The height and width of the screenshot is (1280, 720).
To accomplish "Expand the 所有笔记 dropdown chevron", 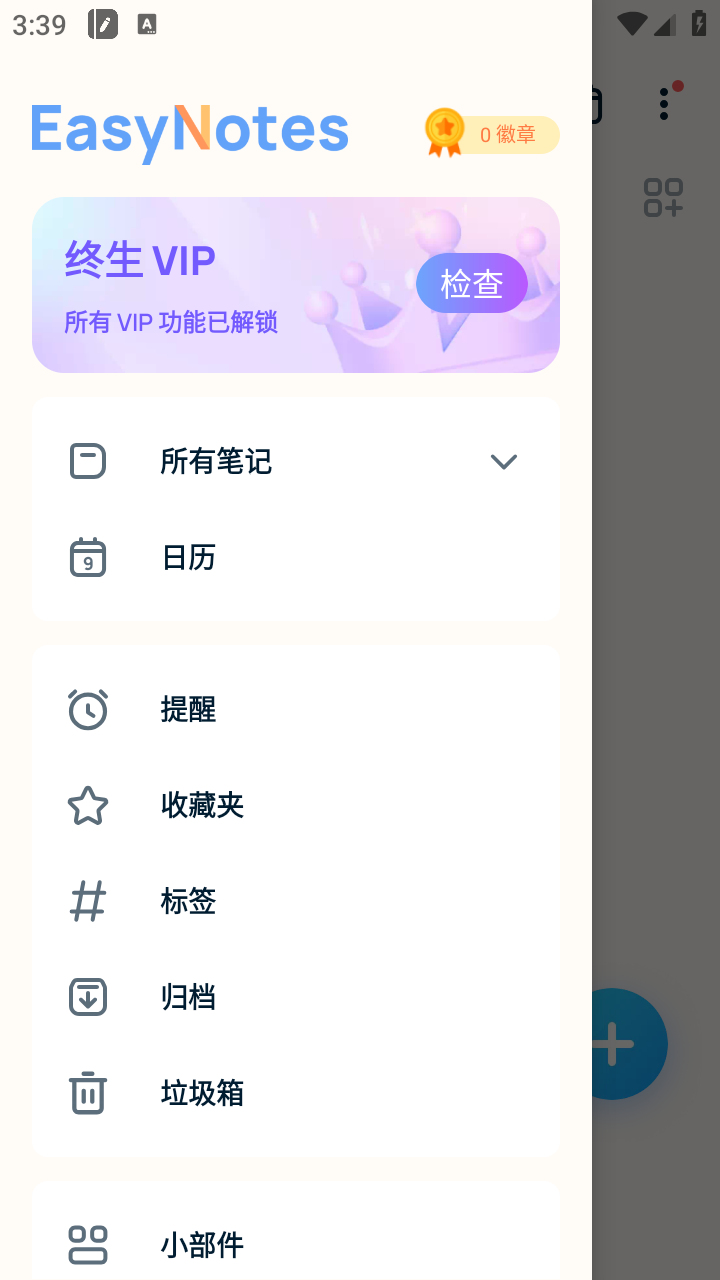I will coord(504,461).
